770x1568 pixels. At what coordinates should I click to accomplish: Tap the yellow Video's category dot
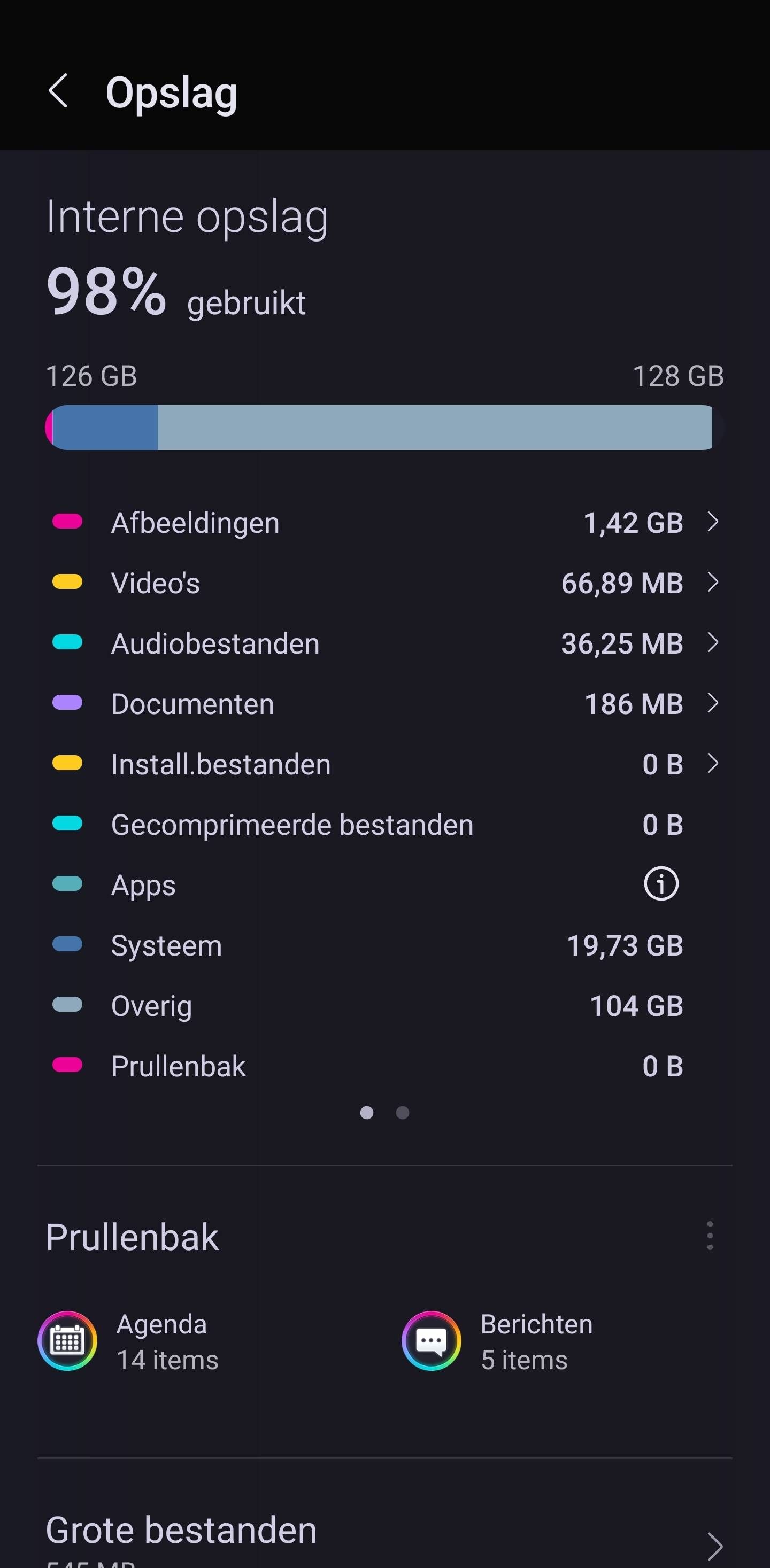pos(67,582)
